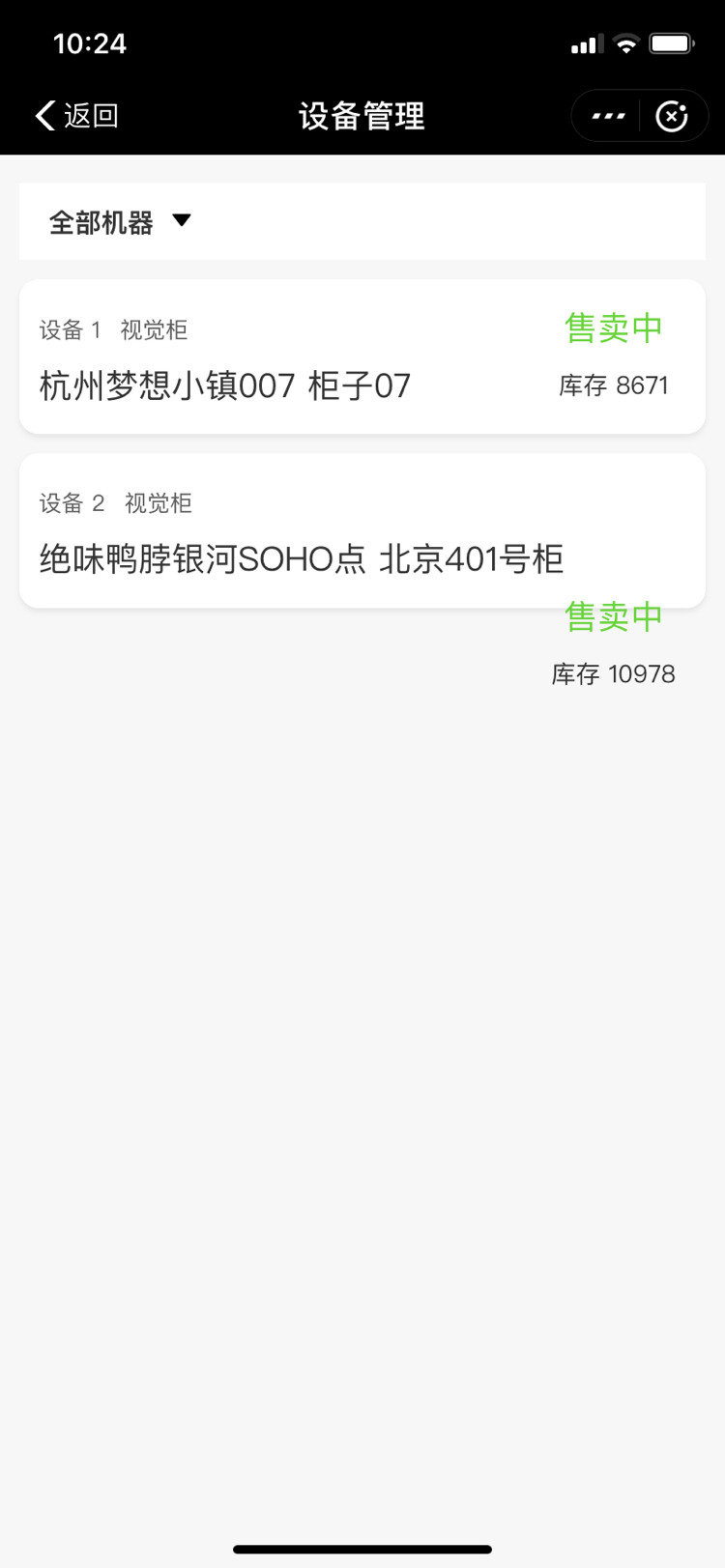Open device 杭州梦想小镇007 柜子07

pos(362,356)
